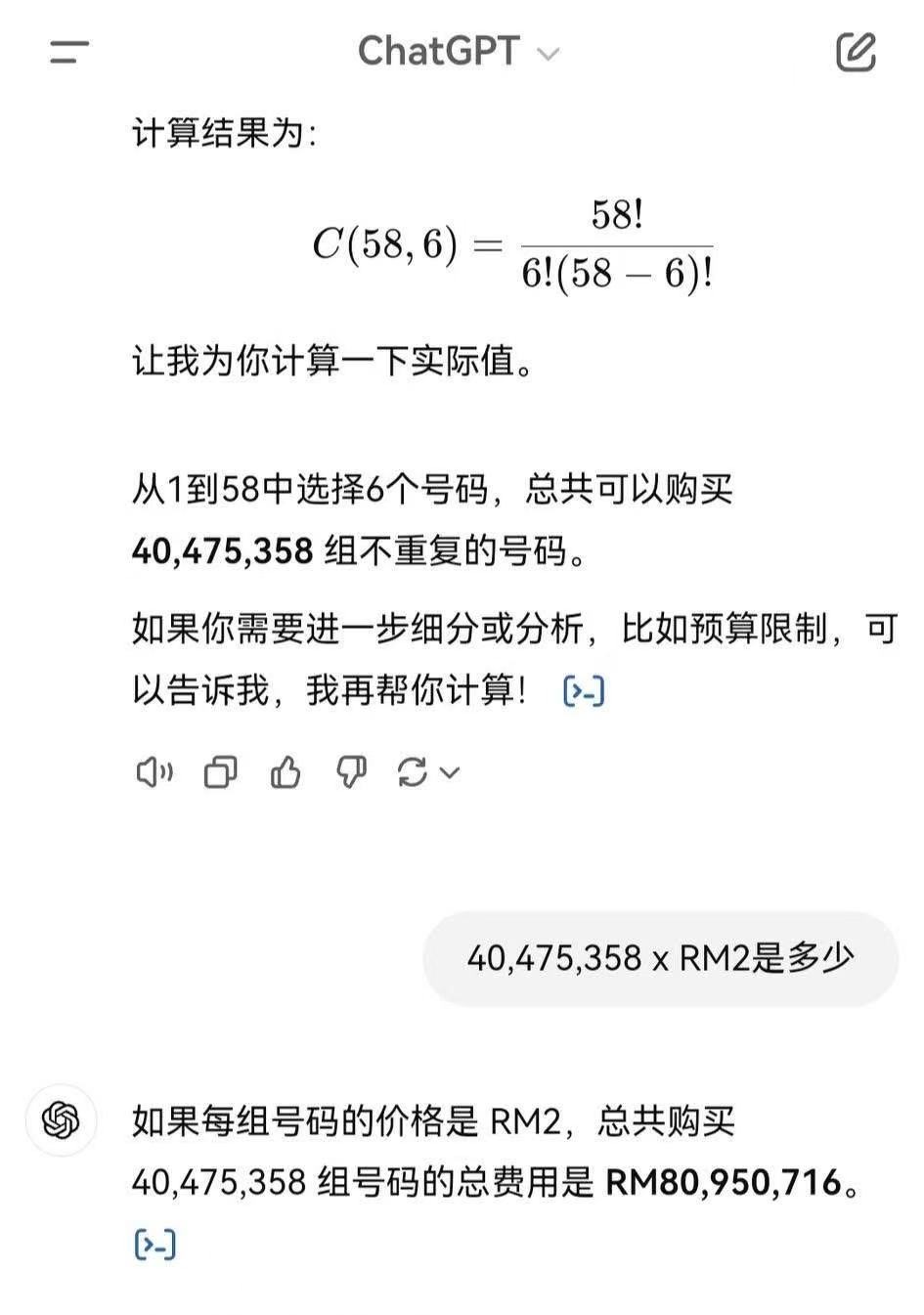
Task: Copy the assistant's response
Action: coord(221,772)
